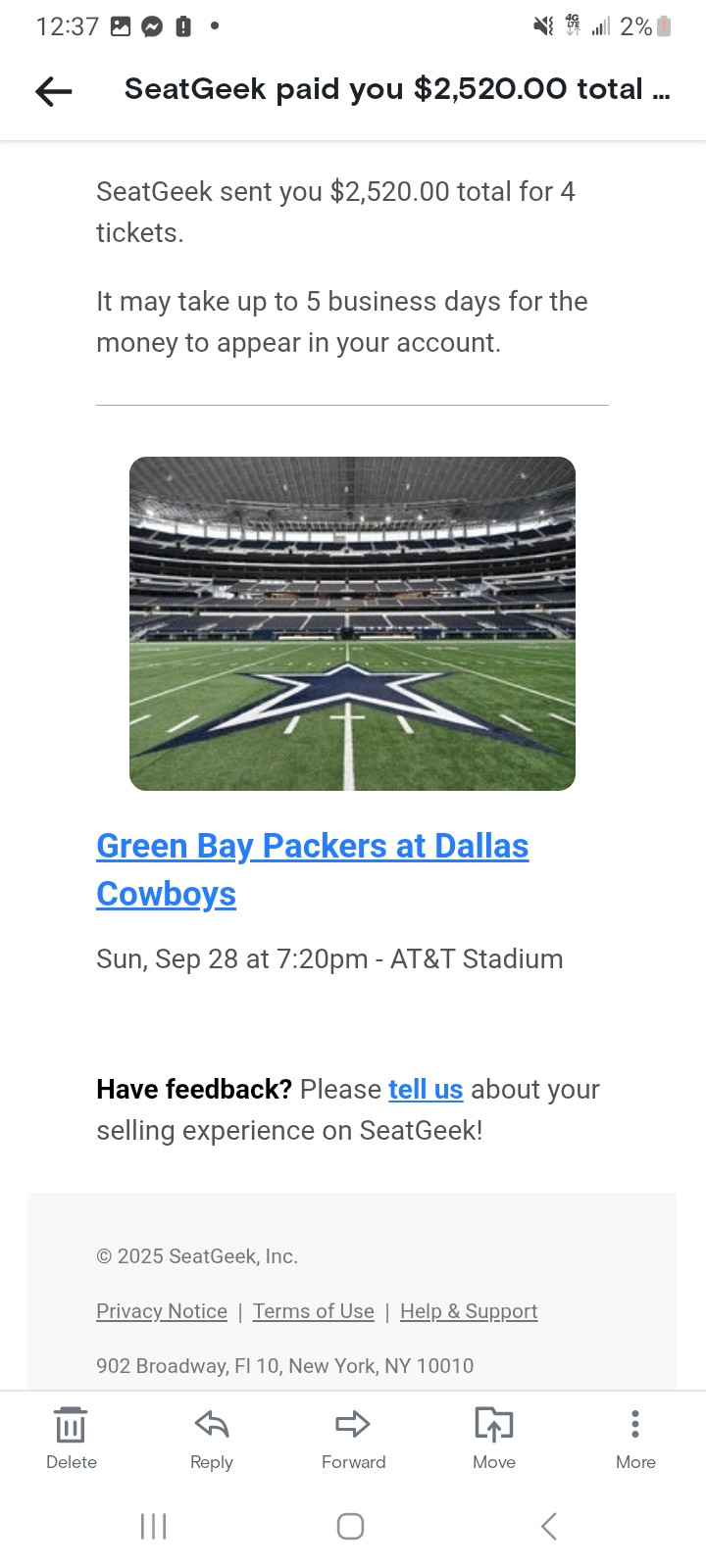This screenshot has height=1568, width=706.
Task: Tap the 'tell us' feedback link
Action: 425,1090
